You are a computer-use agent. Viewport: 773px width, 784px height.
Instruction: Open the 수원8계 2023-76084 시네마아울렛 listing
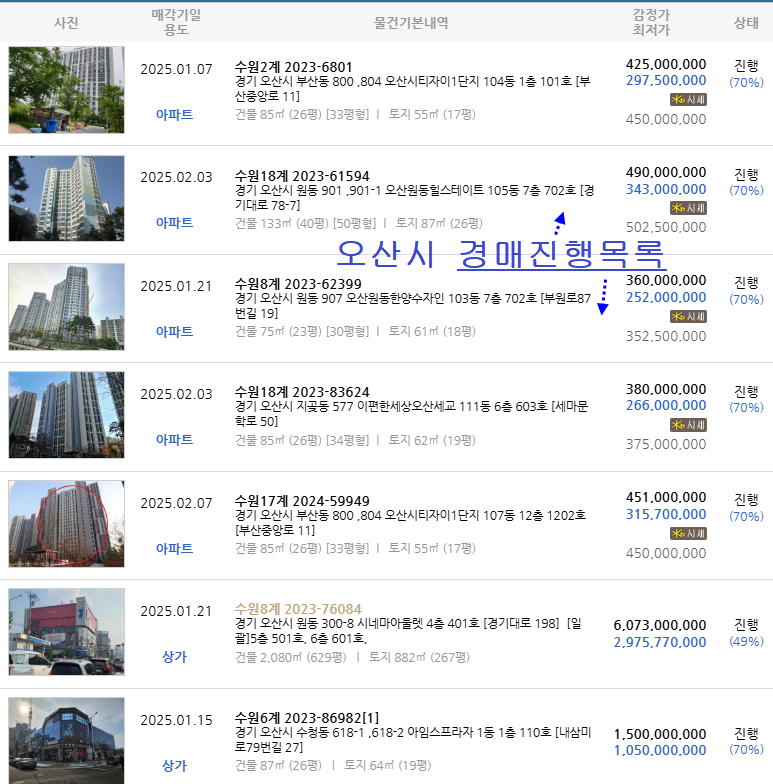coord(297,608)
